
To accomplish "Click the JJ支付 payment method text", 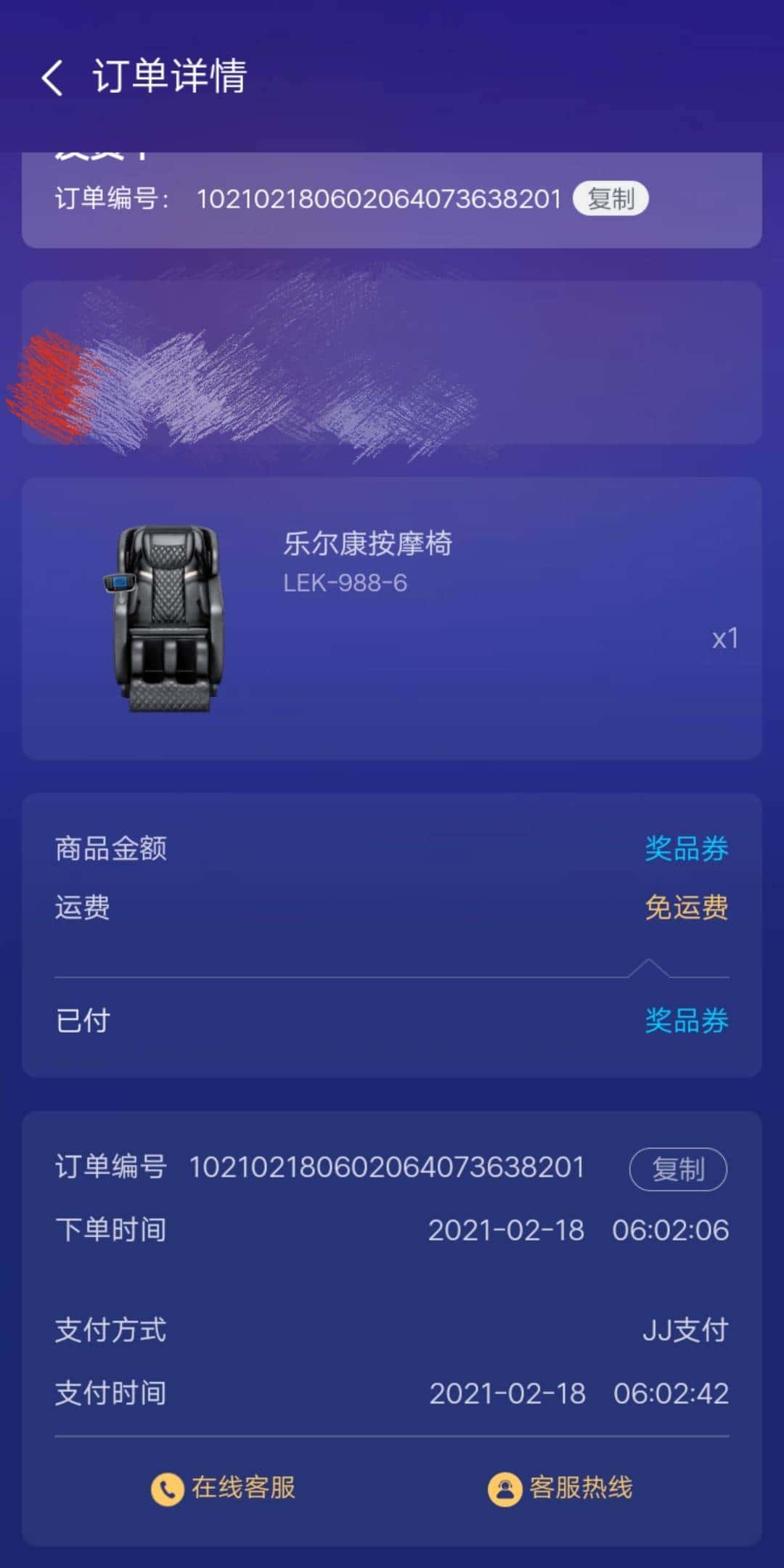I will click(685, 1330).
